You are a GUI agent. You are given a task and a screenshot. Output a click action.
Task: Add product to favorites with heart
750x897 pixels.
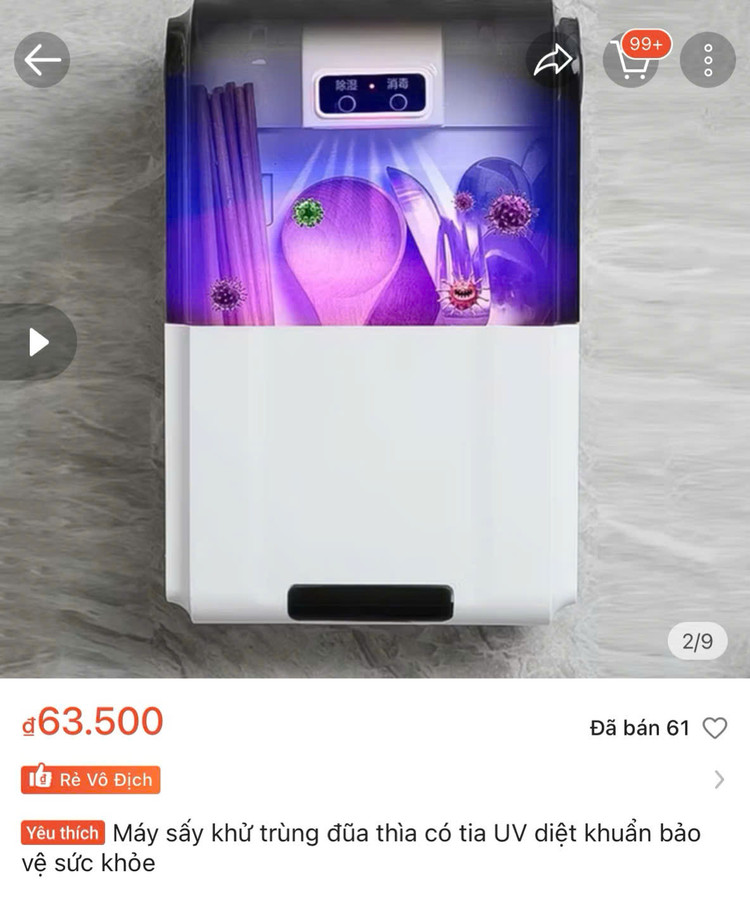pos(715,728)
